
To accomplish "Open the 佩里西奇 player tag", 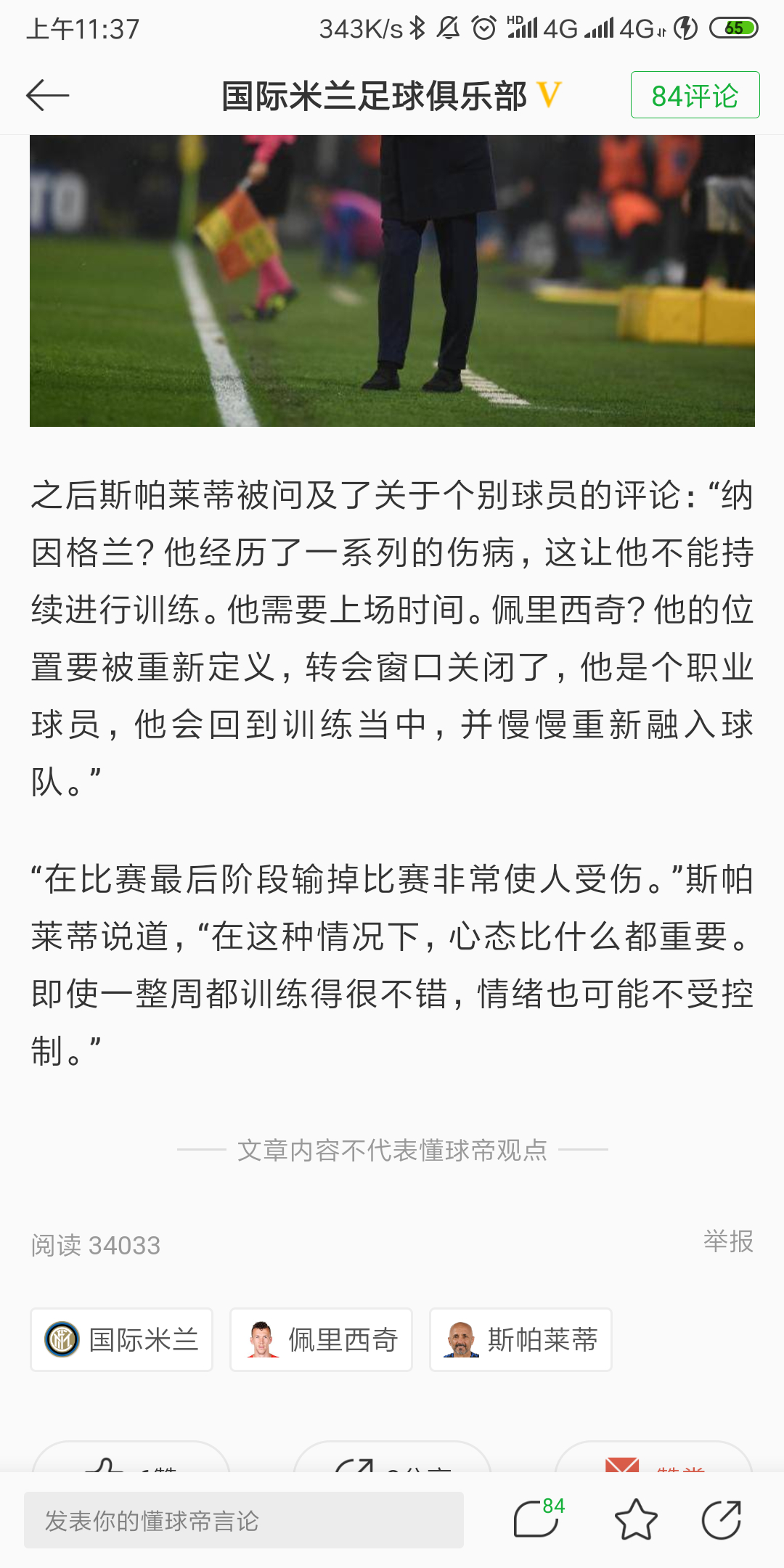I will pos(321,1339).
